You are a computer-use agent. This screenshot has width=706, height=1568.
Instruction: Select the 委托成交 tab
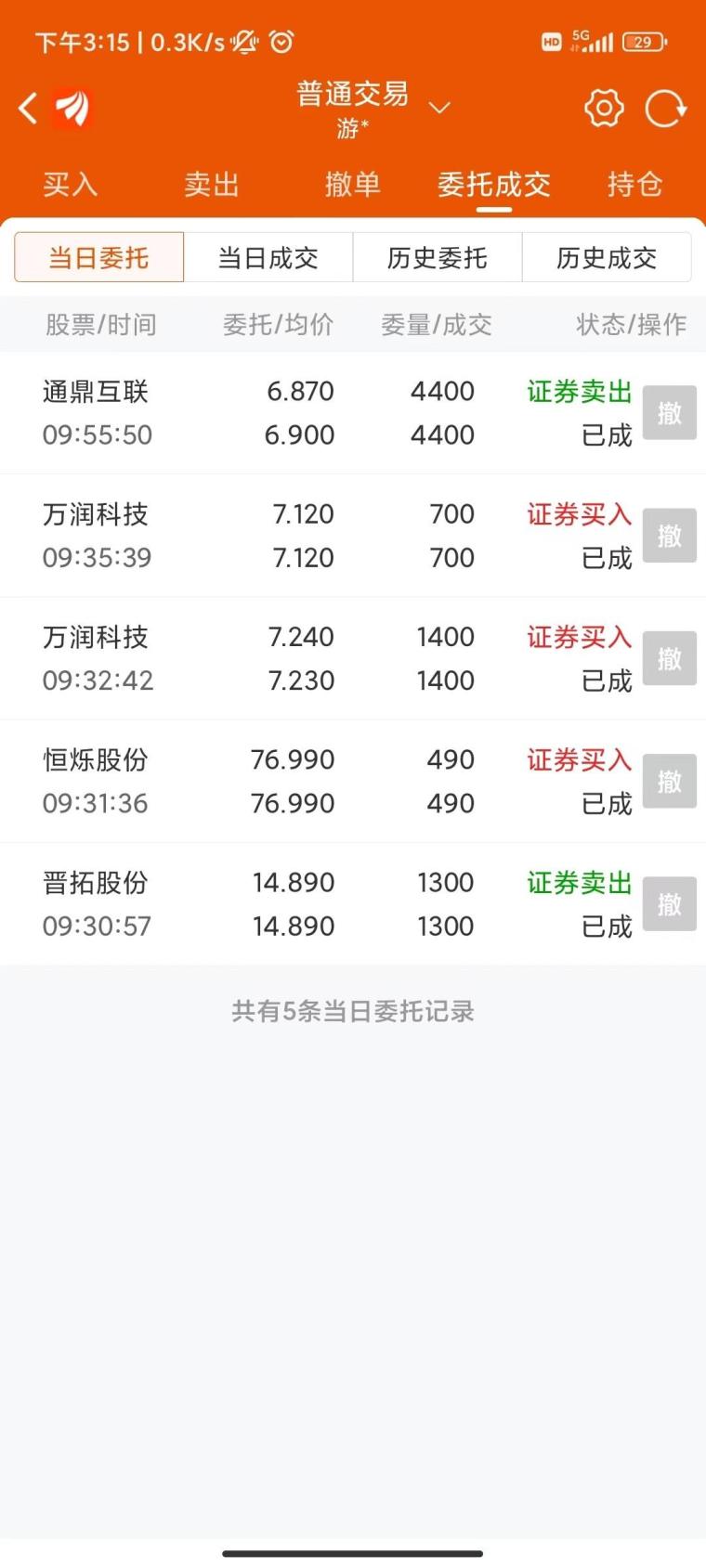493,184
